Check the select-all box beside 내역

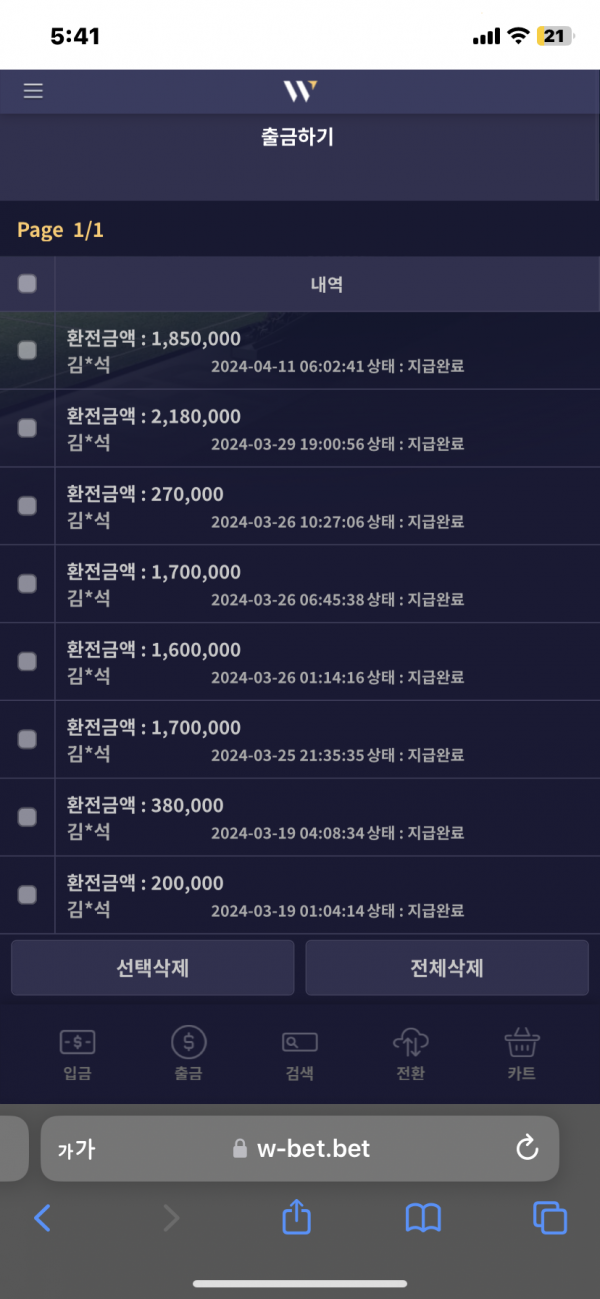pos(27,284)
